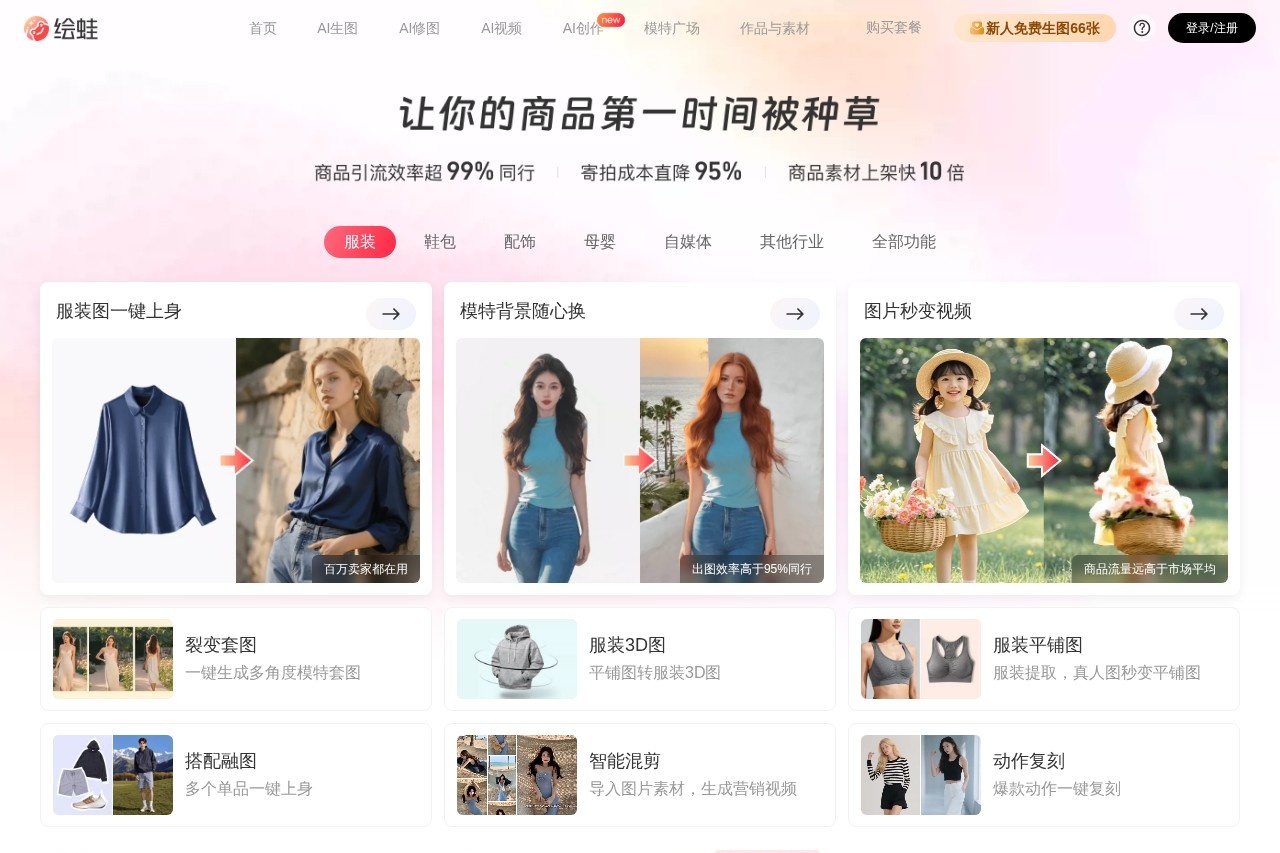Switch to the 鞋包 category tab
The width and height of the screenshot is (1280, 853).
440,242
